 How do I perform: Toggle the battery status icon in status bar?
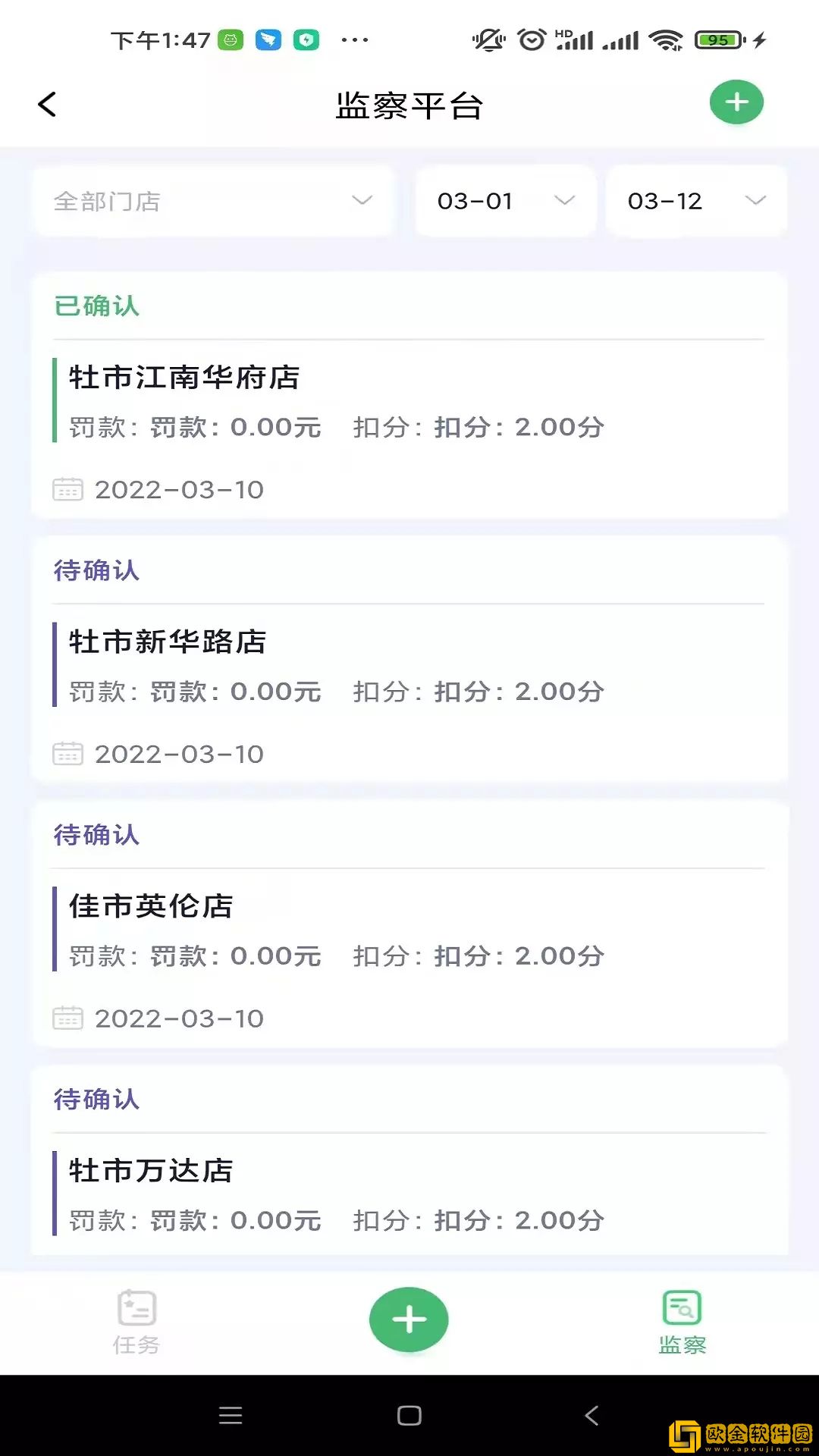tap(717, 38)
